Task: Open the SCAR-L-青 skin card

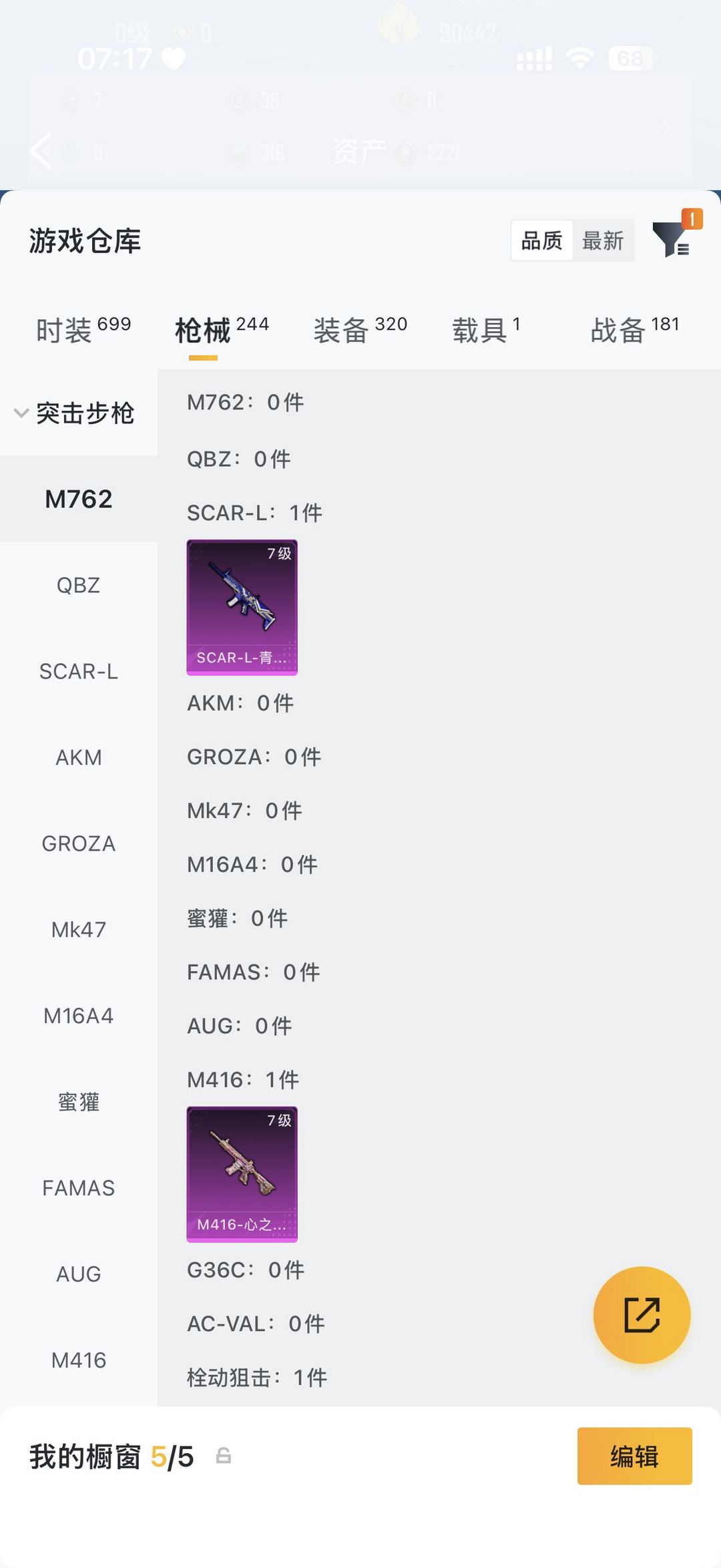Action: coord(242,607)
